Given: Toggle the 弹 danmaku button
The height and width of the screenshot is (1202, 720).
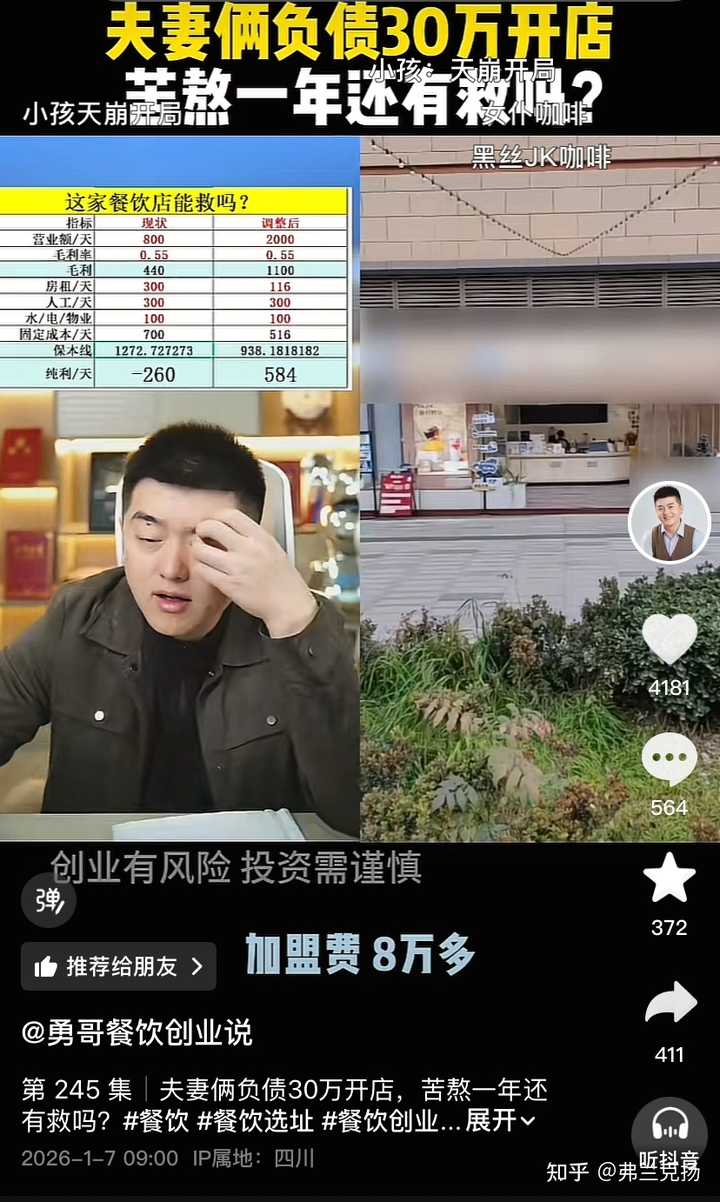Looking at the screenshot, I should coord(48,900).
